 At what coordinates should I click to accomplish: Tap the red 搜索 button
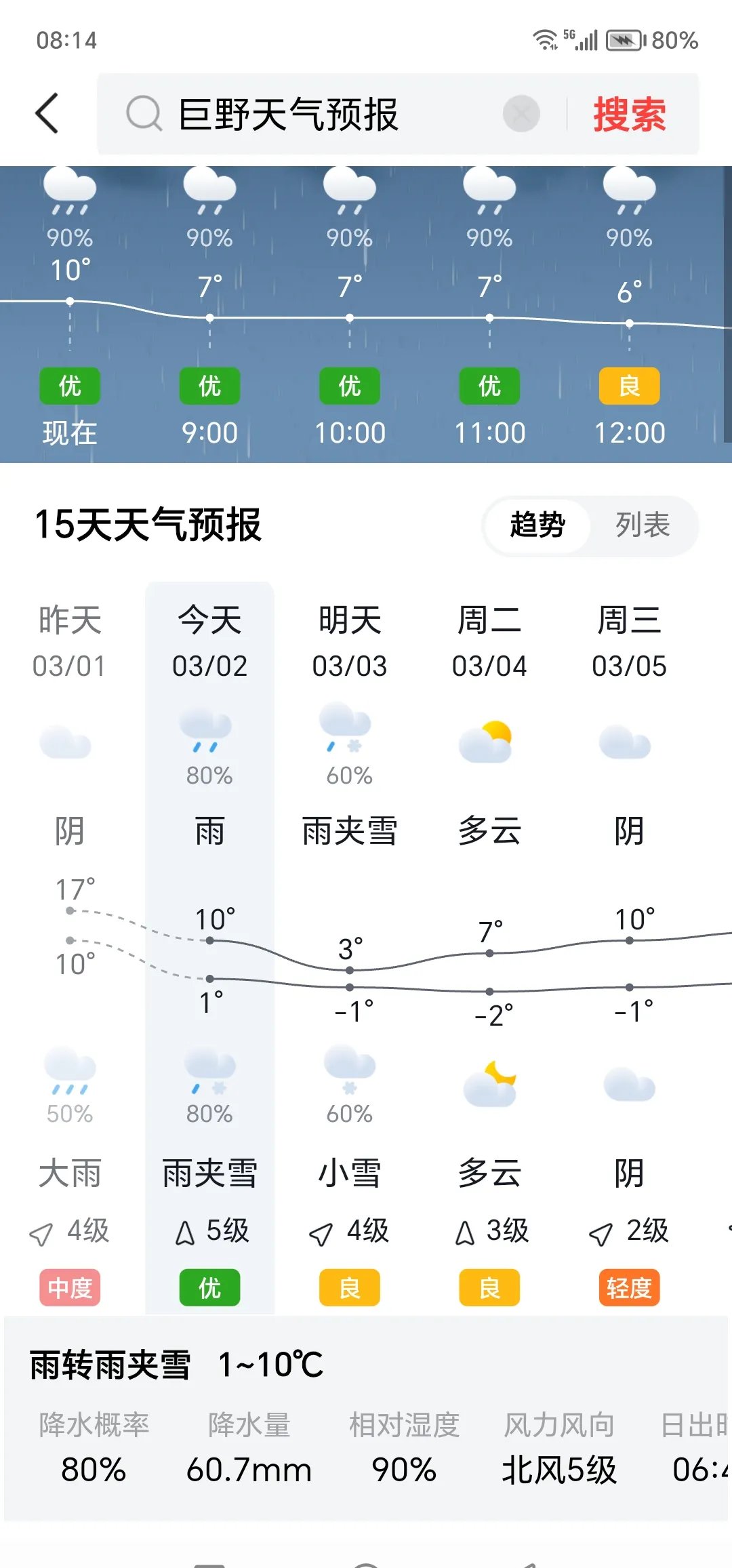point(630,114)
